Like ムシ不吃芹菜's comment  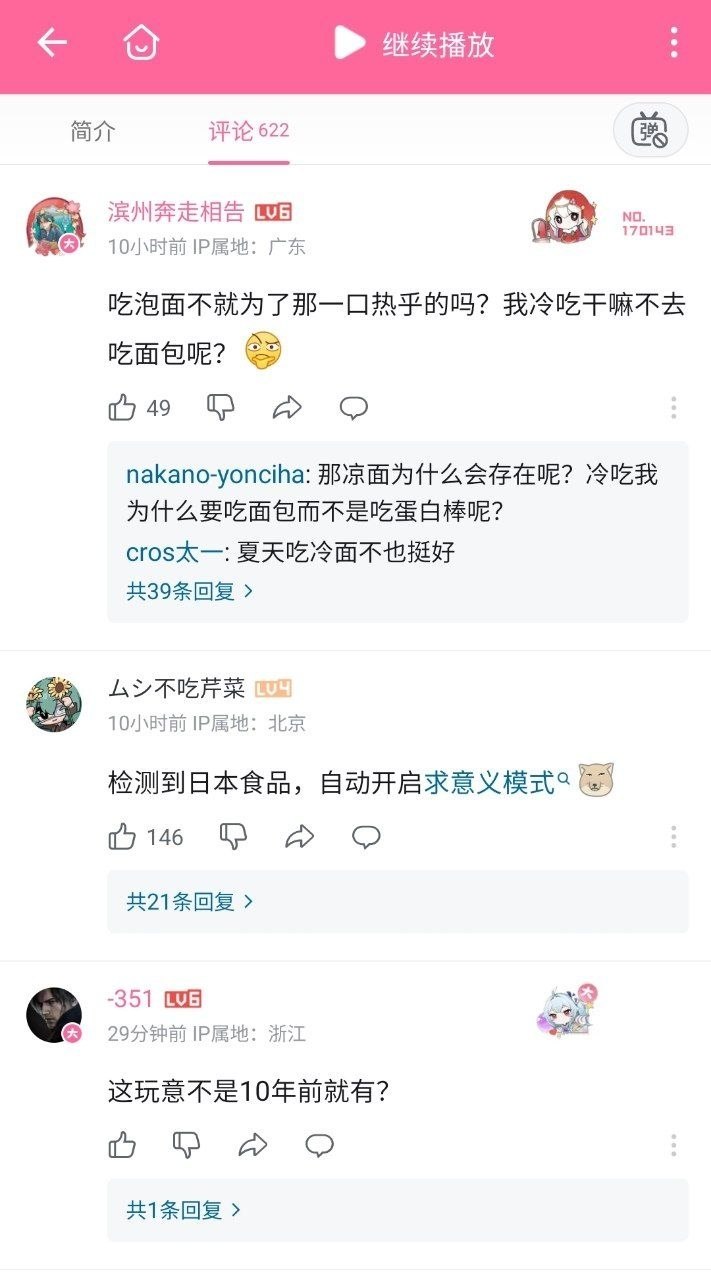pyautogui.click(x=146, y=837)
